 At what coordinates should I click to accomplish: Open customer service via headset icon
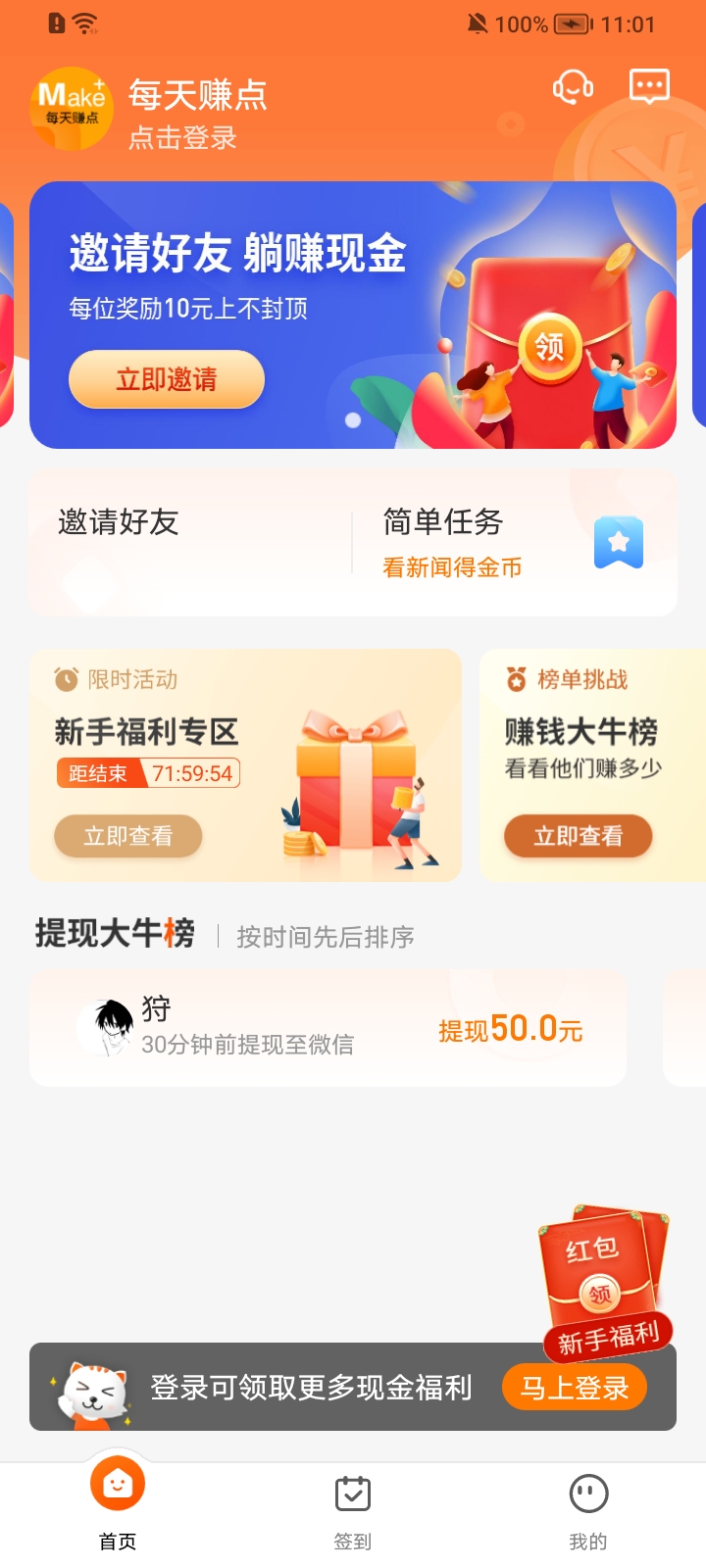pos(572,87)
